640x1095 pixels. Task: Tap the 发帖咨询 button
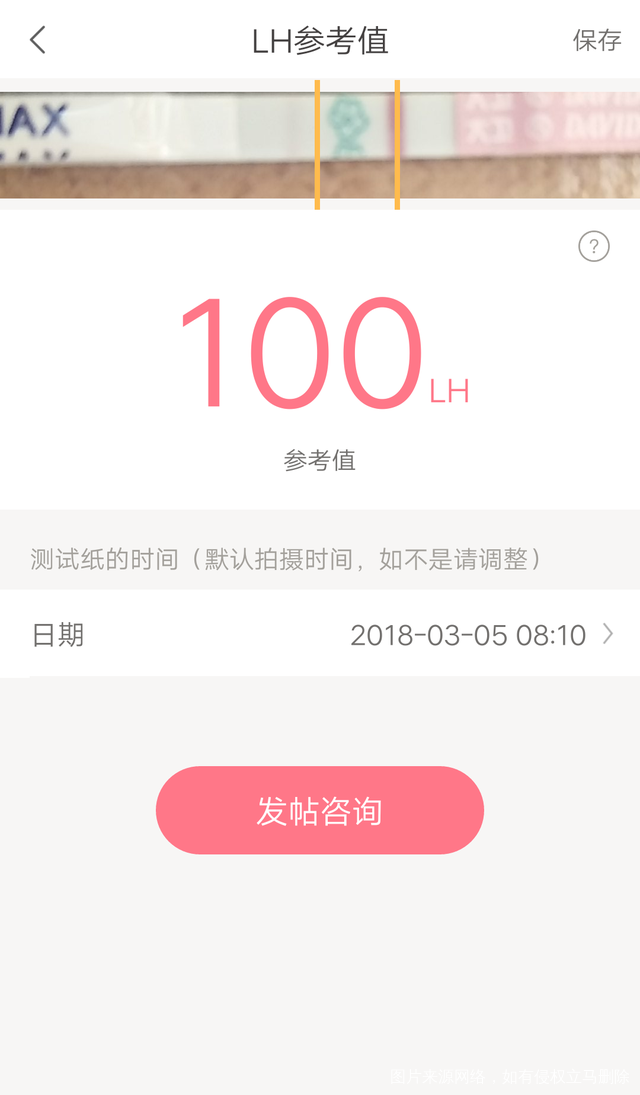pos(320,810)
